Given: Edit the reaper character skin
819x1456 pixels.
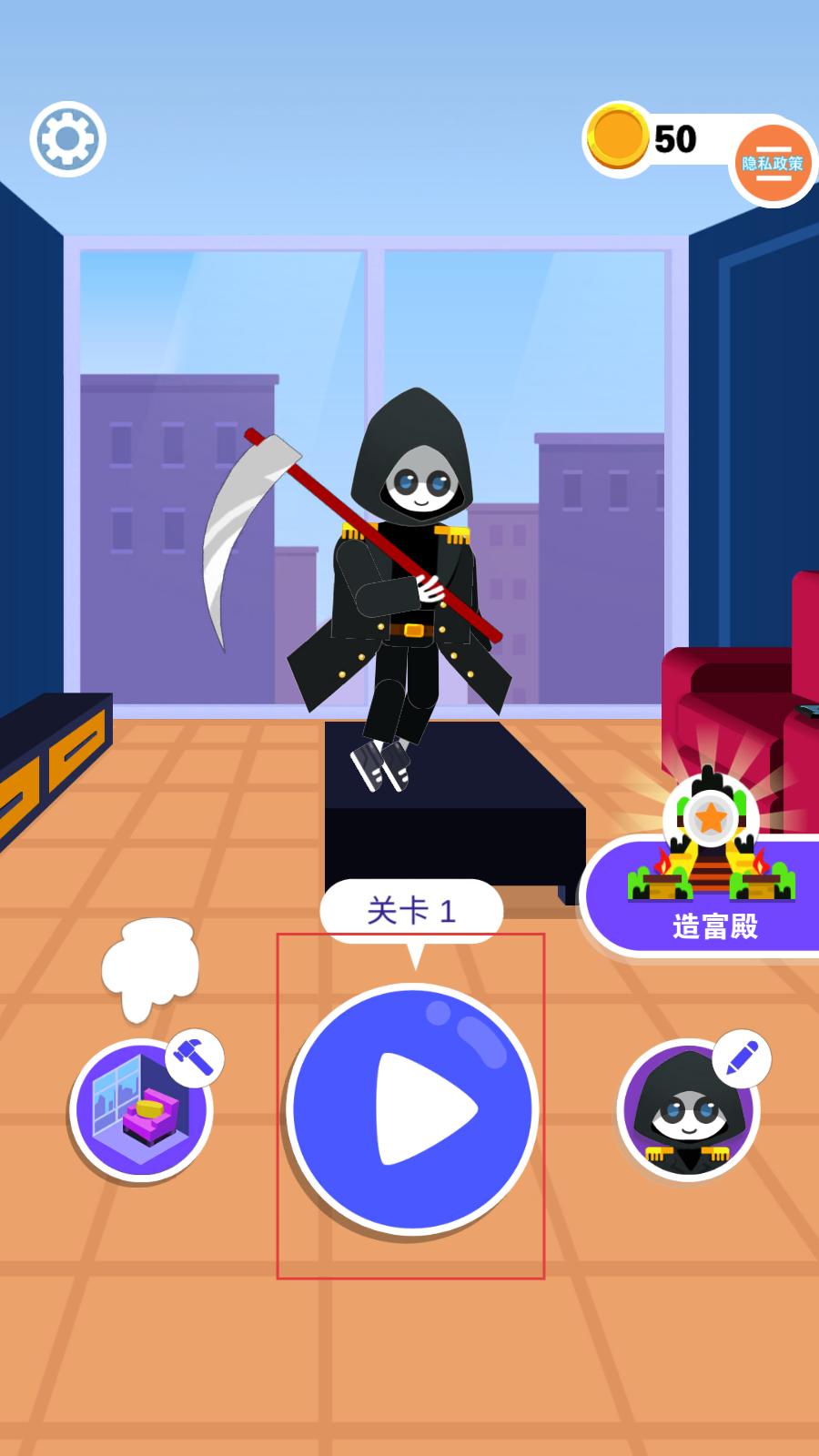Looking at the screenshot, I should (x=689, y=1109).
